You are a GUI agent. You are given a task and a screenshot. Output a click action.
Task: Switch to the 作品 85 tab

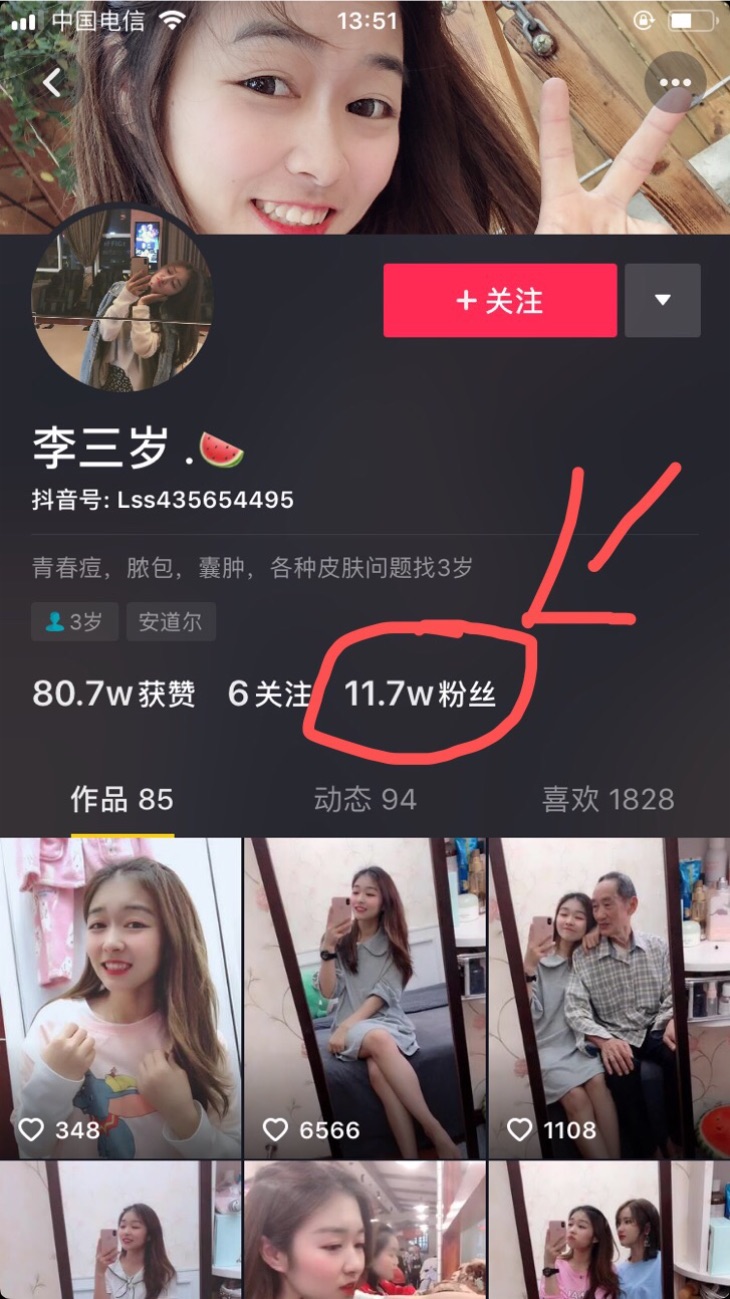[x=122, y=799]
